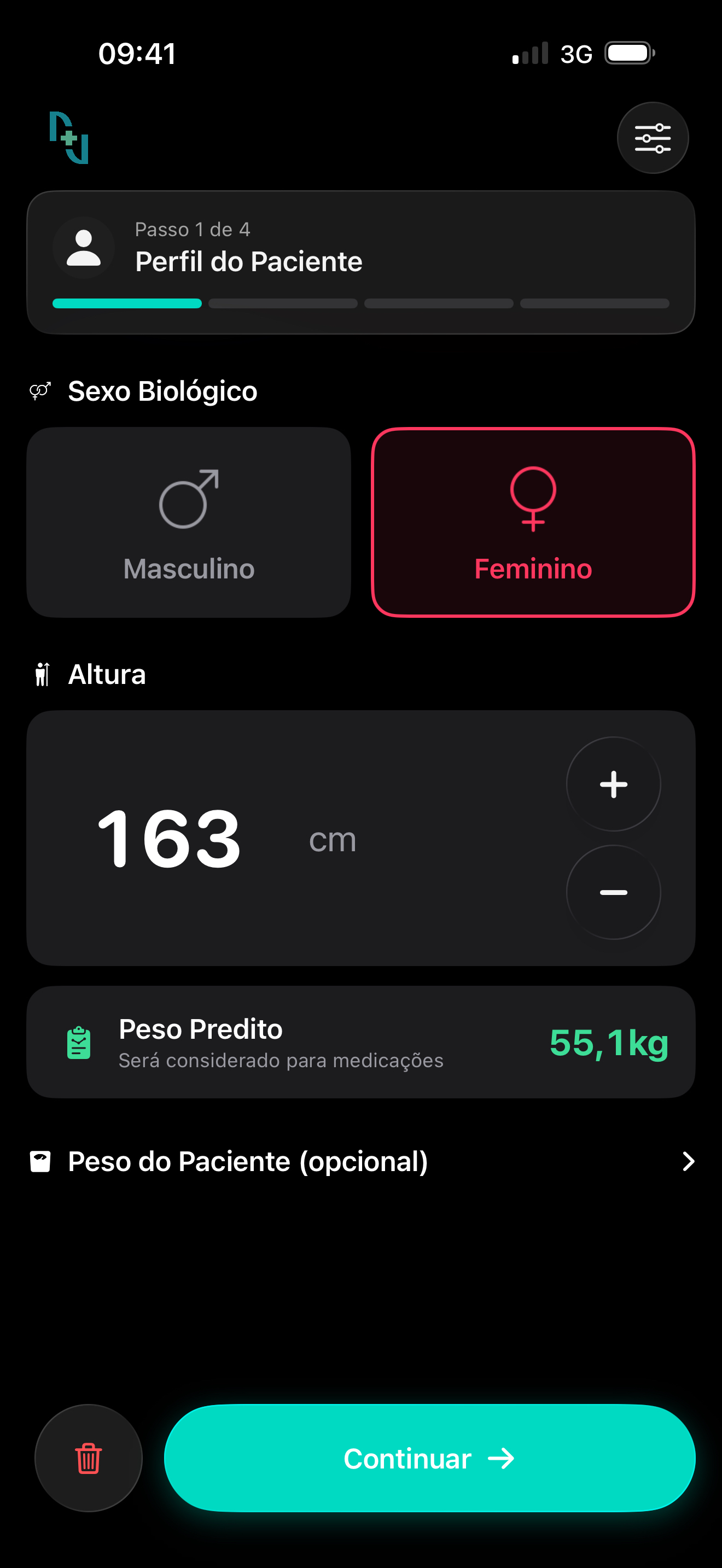Click the Passo 1 de 4 progress bar
Viewport: 722px width, 1568px height.
(361, 302)
